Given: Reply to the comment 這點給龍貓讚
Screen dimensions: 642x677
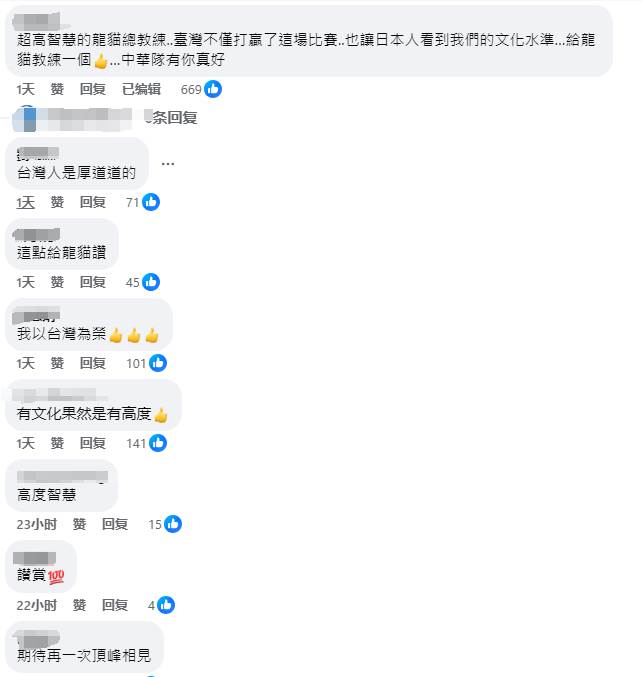Looking at the screenshot, I should [x=93, y=282].
